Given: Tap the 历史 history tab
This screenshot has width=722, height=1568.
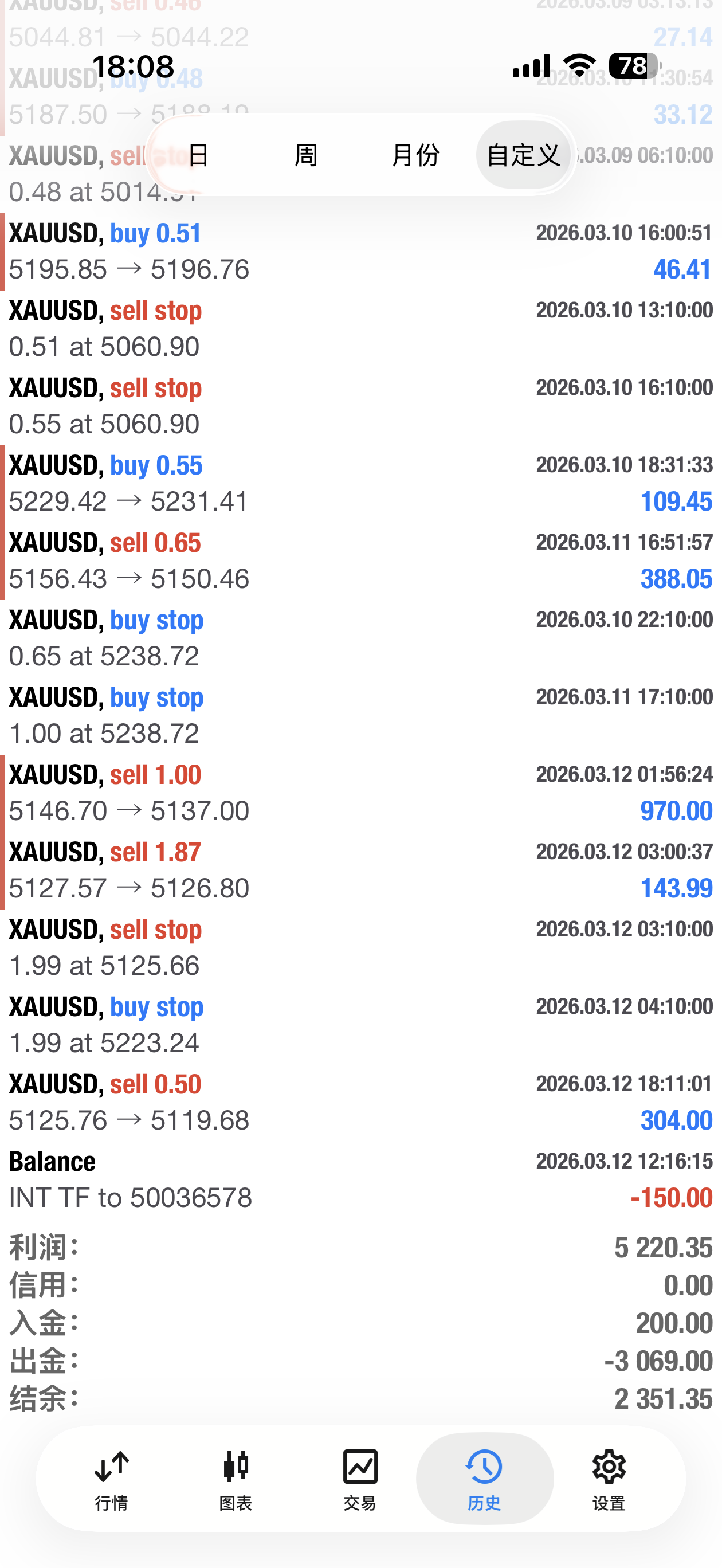Looking at the screenshot, I should [x=485, y=1479].
